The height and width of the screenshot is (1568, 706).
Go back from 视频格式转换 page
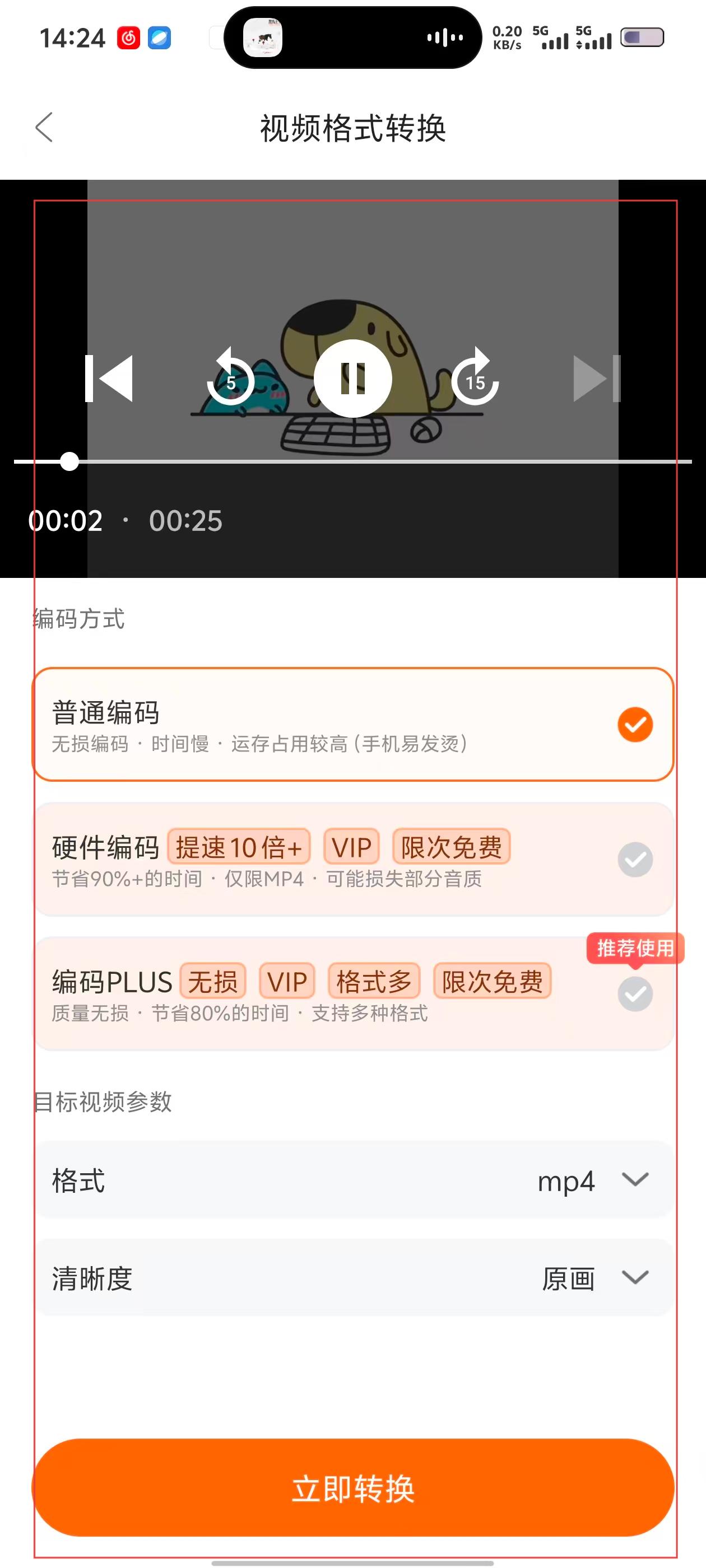point(44,128)
